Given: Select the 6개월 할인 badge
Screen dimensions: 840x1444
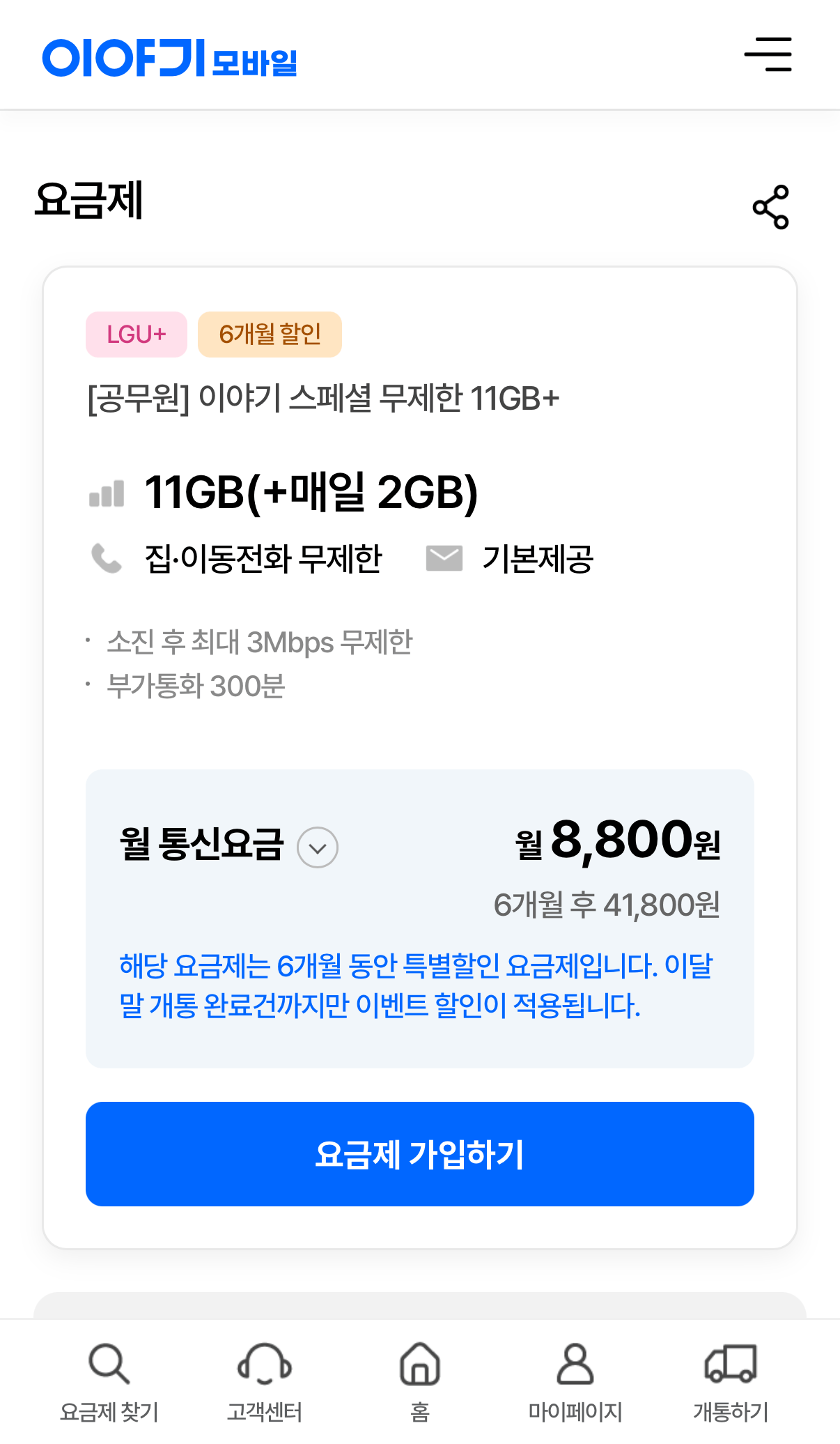Looking at the screenshot, I should tap(270, 334).
